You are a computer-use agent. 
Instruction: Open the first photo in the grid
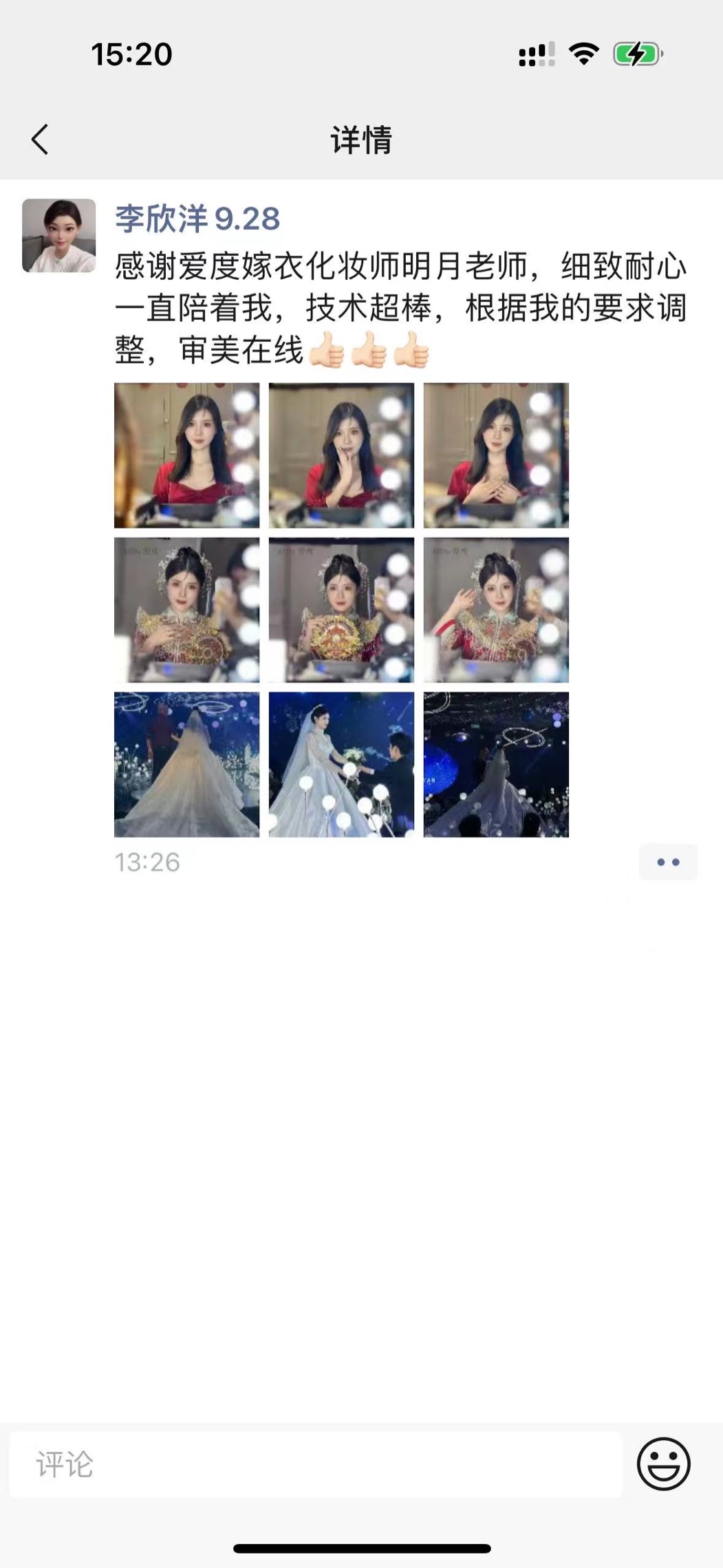click(x=186, y=455)
